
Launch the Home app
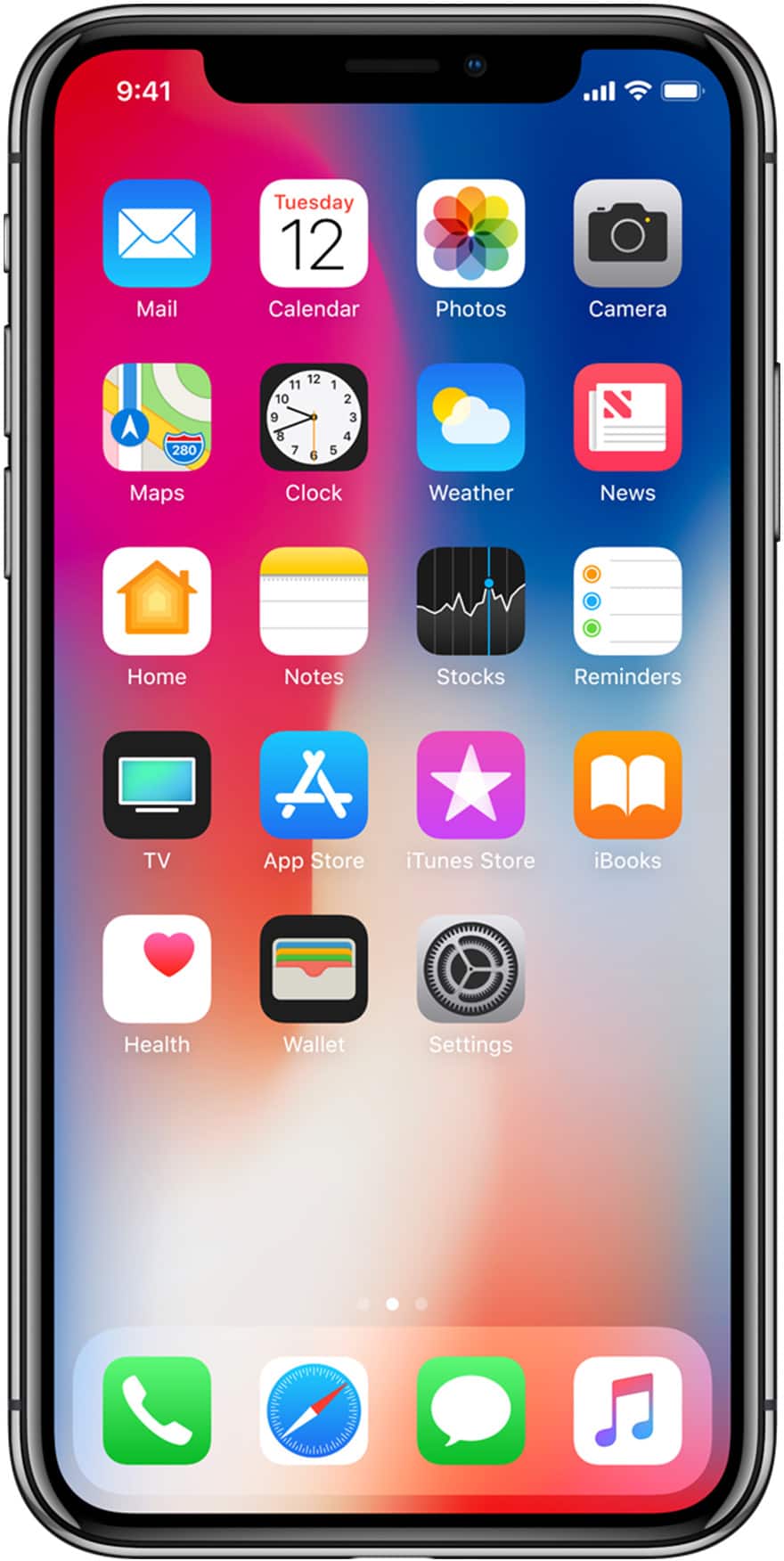157,601
